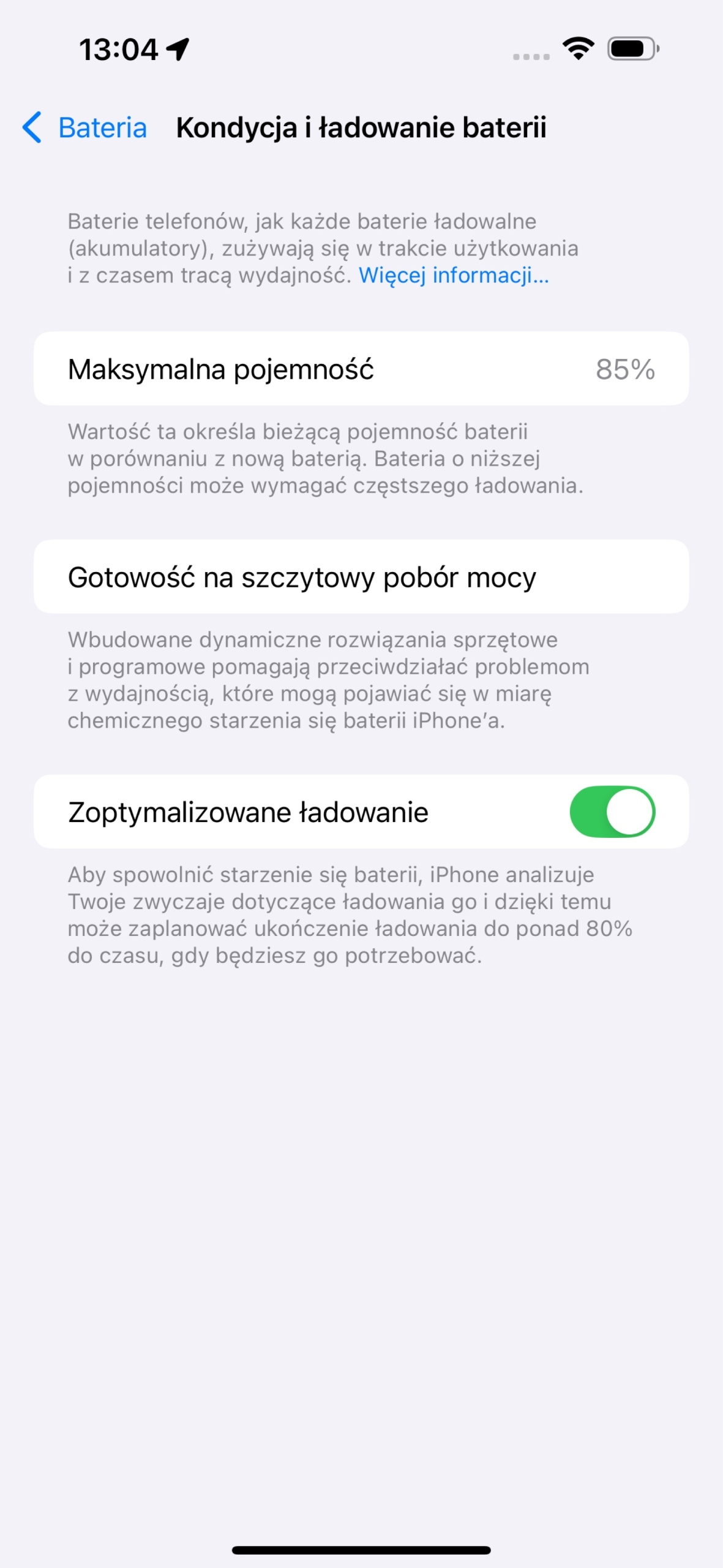Go back to Bateria settings
This screenshot has height=1568, width=723.
84,127
